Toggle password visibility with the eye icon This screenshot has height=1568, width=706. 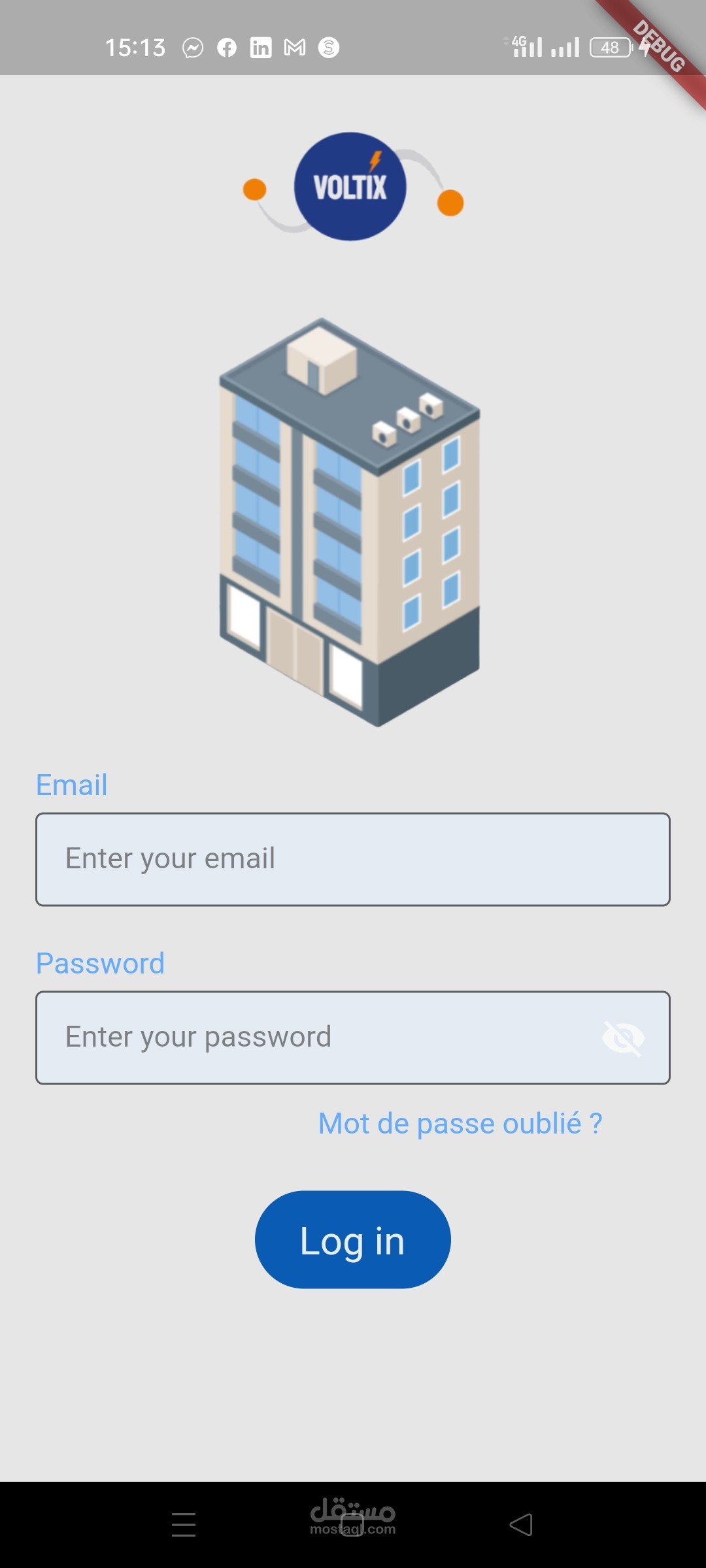coord(624,1036)
